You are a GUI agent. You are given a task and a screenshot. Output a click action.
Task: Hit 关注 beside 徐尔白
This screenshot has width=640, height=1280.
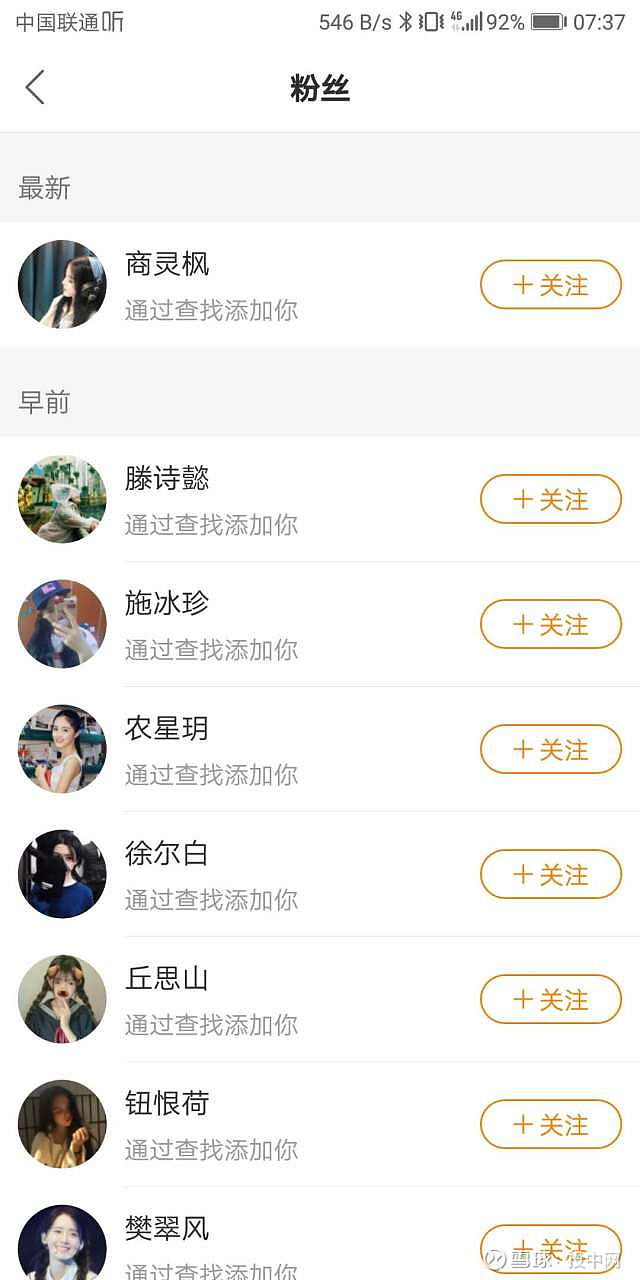[550, 874]
